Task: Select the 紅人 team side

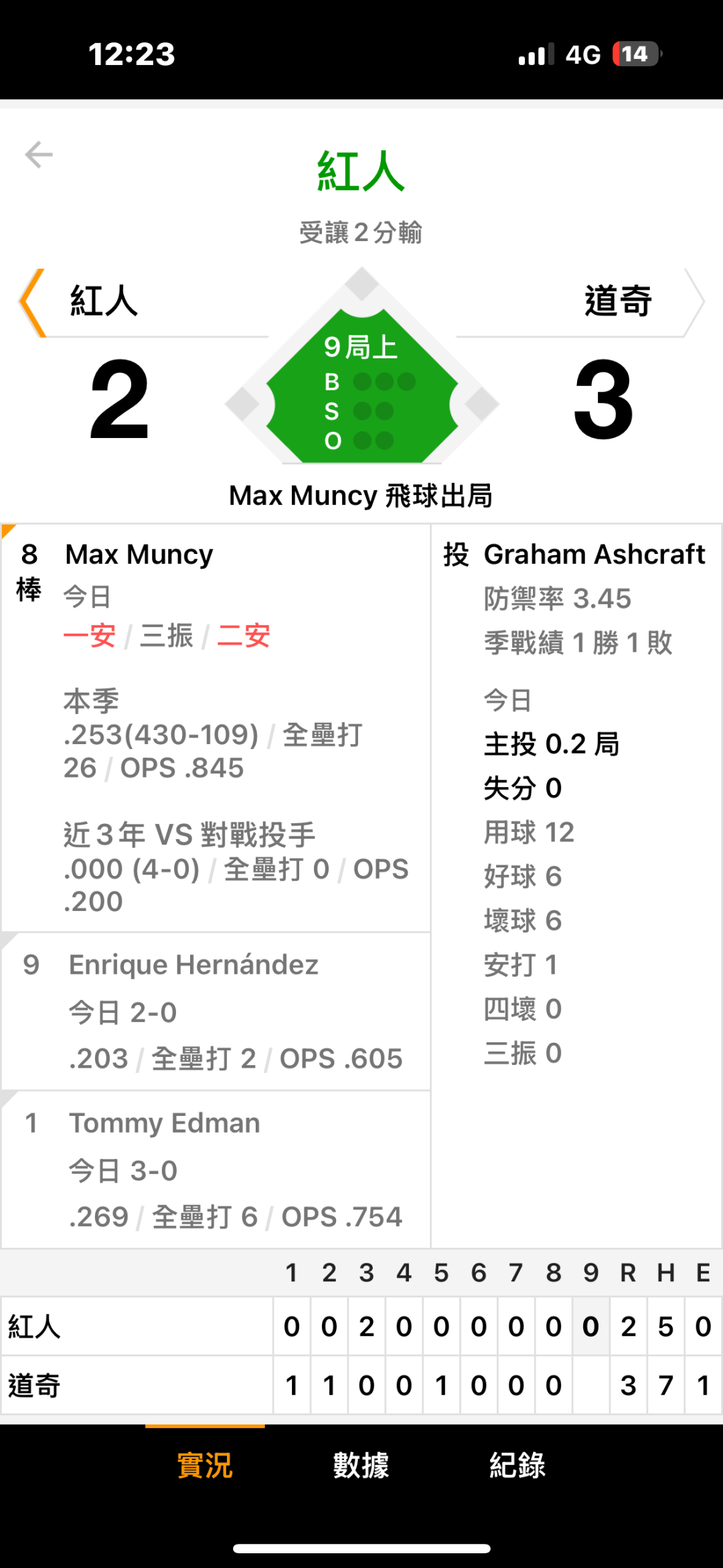Action: (x=104, y=301)
